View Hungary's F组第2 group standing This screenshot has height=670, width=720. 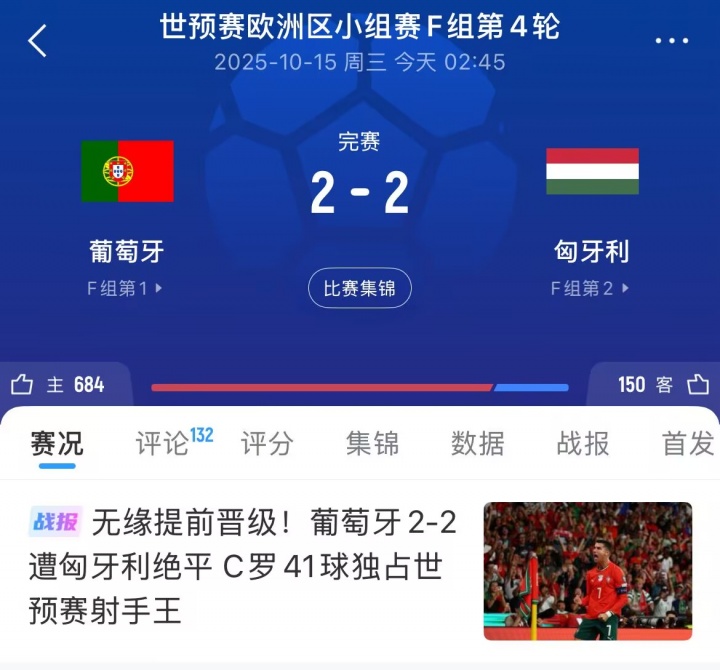pos(590,288)
